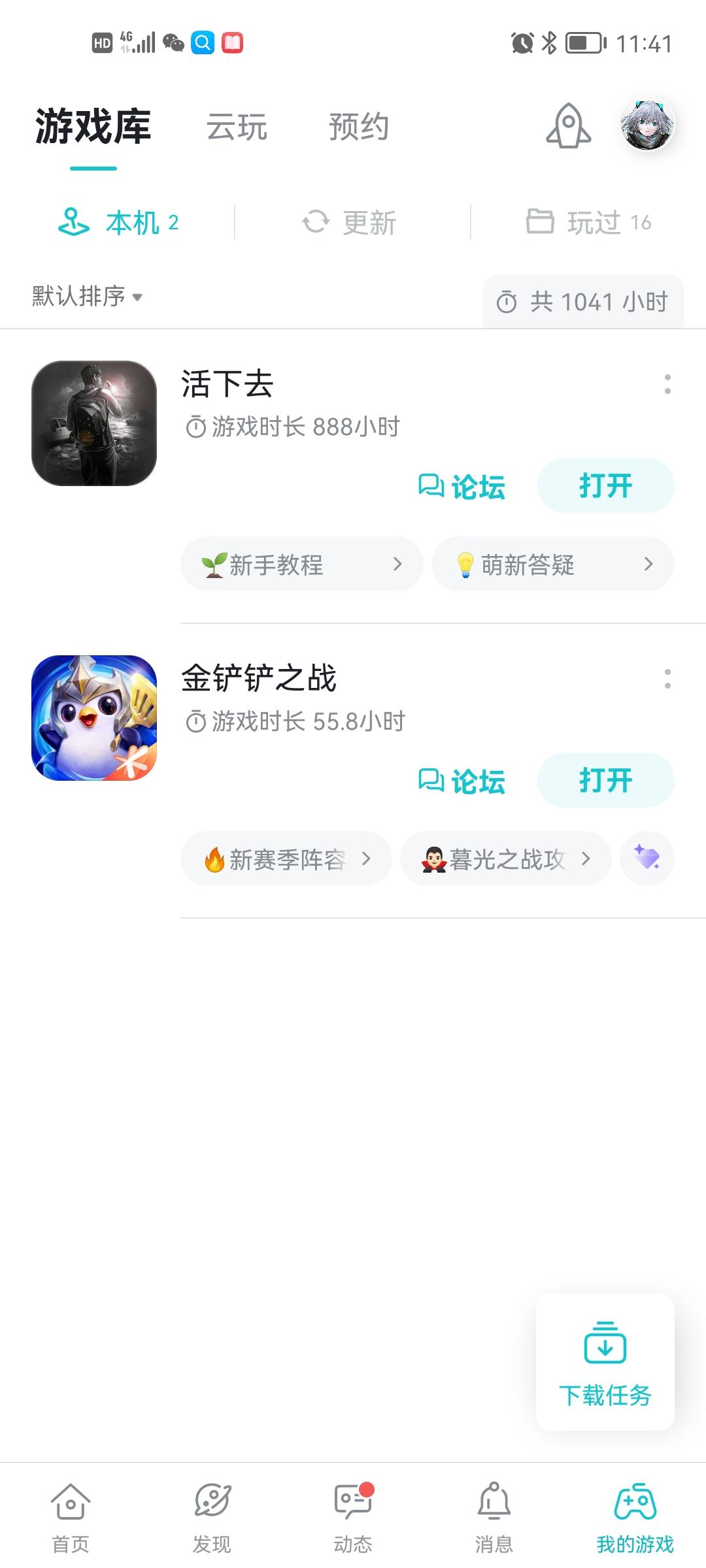Open the overflow menu for 活下去
This screenshot has height=1568, width=706.
coord(667,384)
